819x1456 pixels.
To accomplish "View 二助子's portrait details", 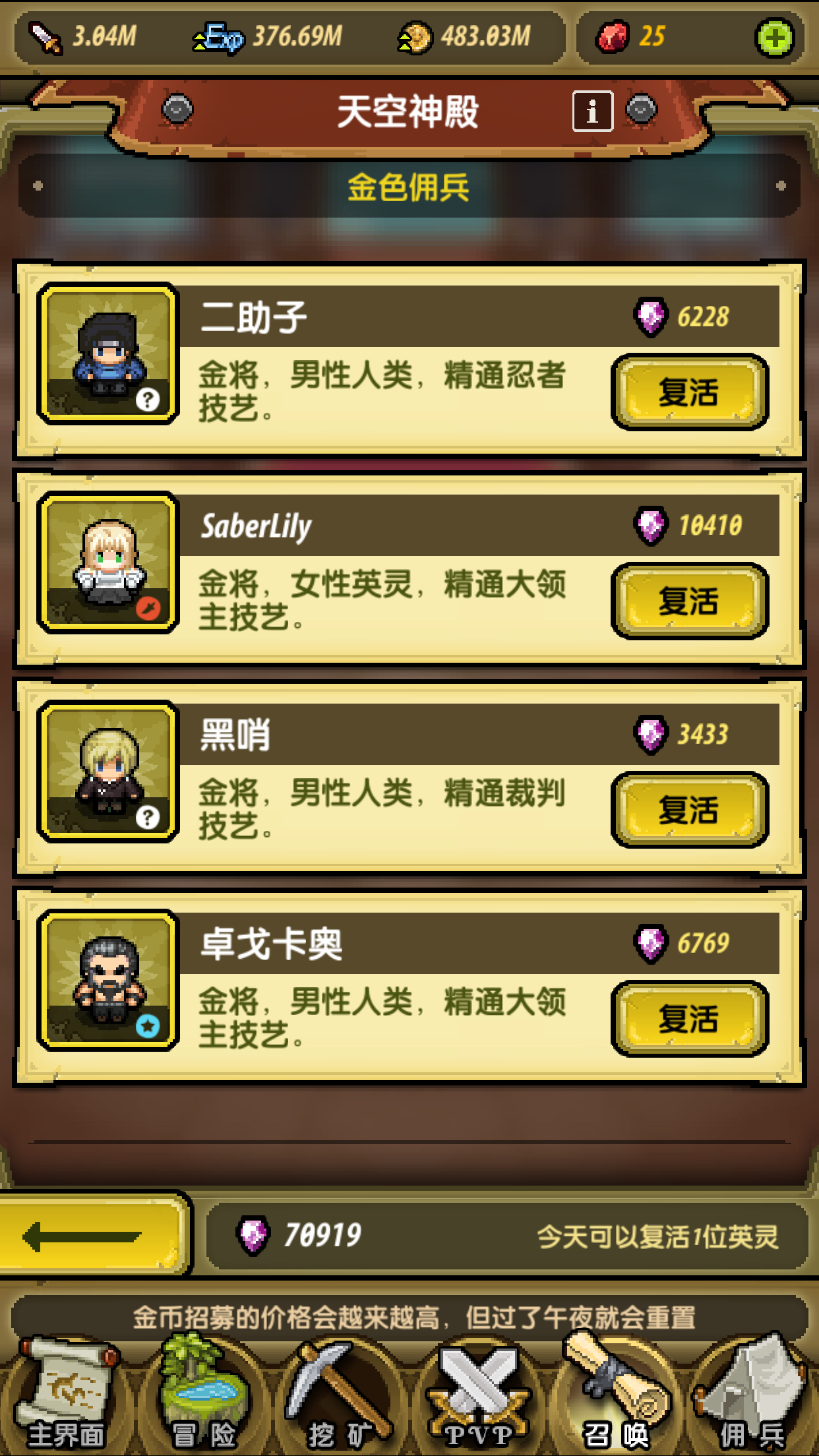I will [108, 353].
